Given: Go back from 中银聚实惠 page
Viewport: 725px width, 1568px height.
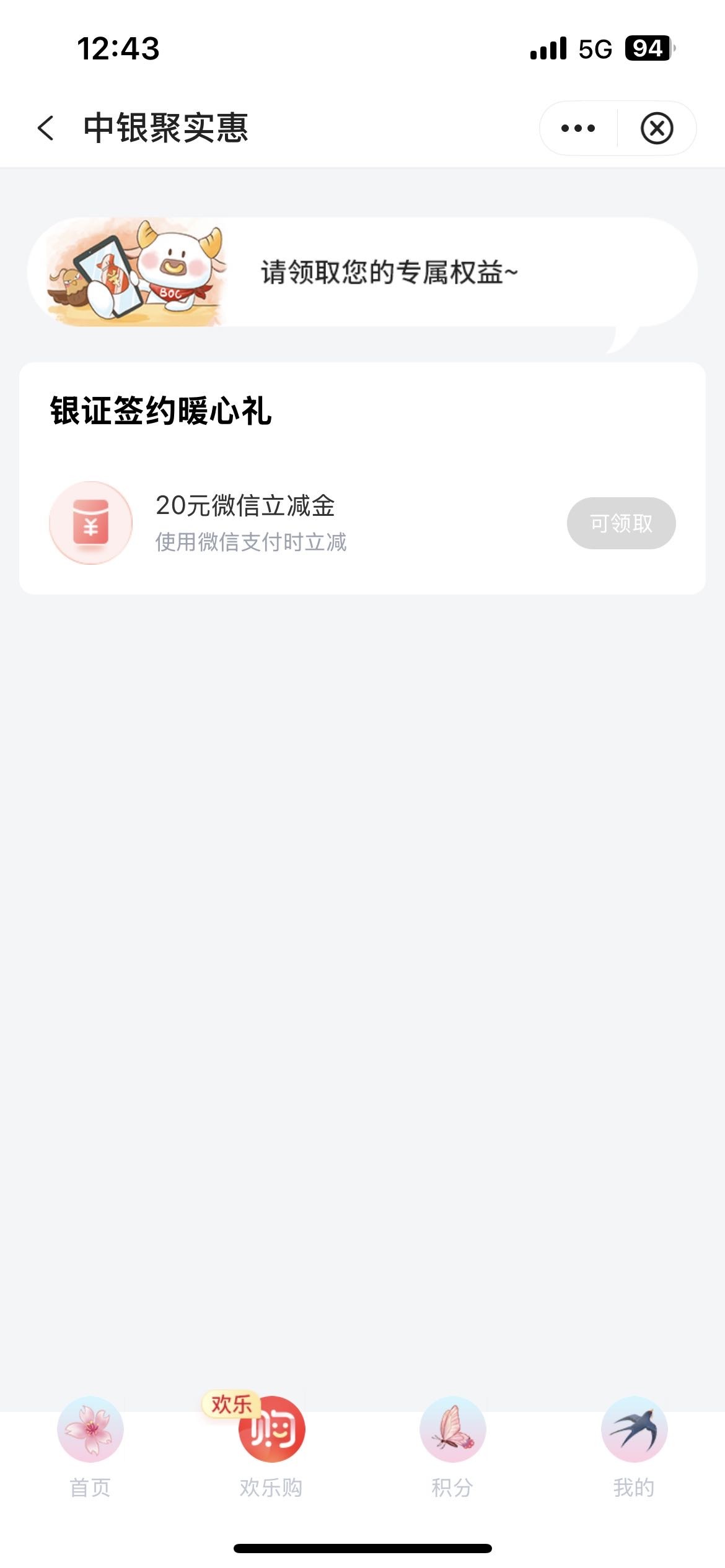Looking at the screenshot, I should click(x=46, y=128).
